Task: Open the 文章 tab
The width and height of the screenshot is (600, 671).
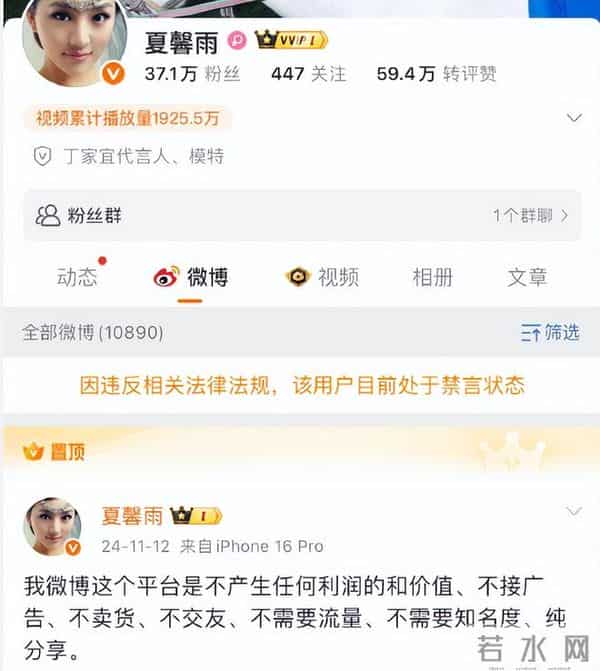Action: (x=527, y=277)
